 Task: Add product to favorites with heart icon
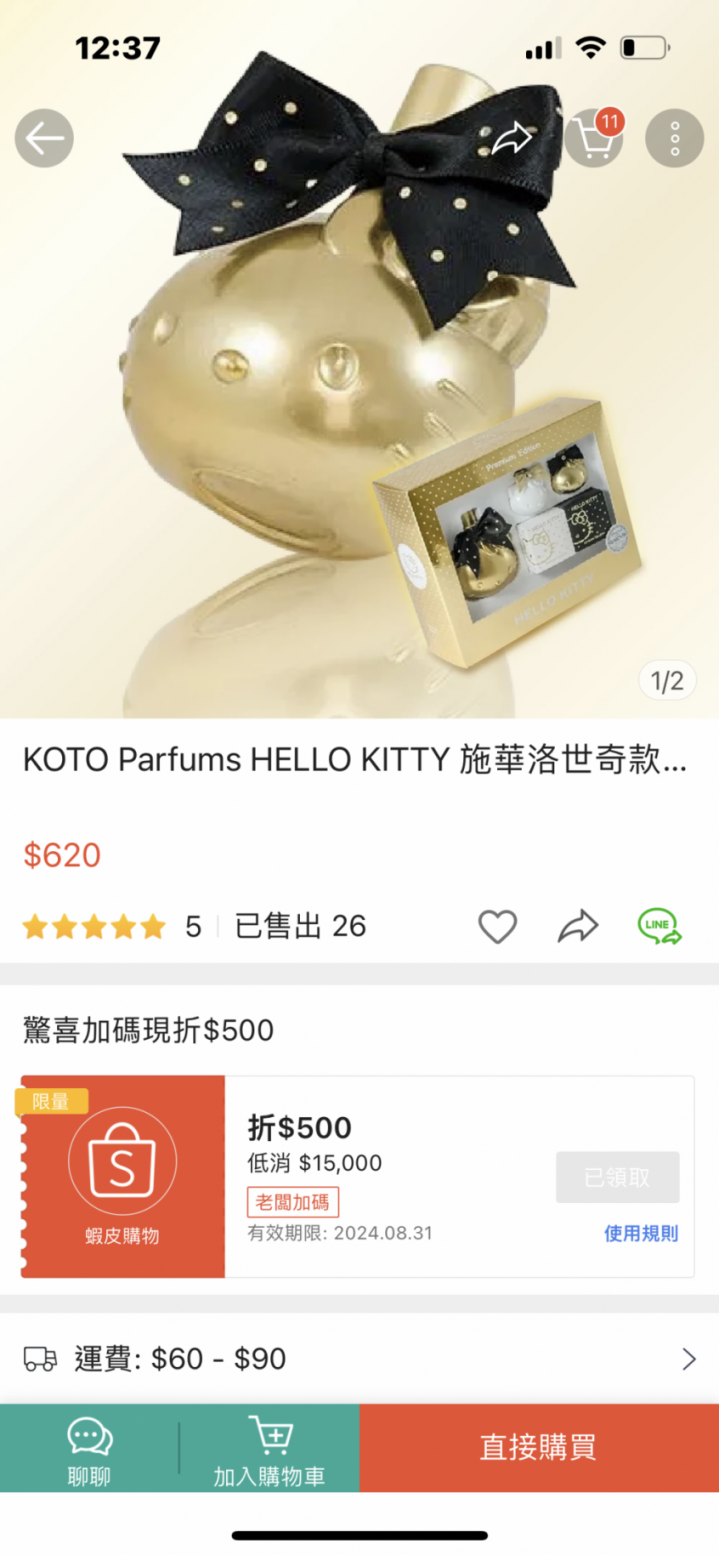coord(497,927)
